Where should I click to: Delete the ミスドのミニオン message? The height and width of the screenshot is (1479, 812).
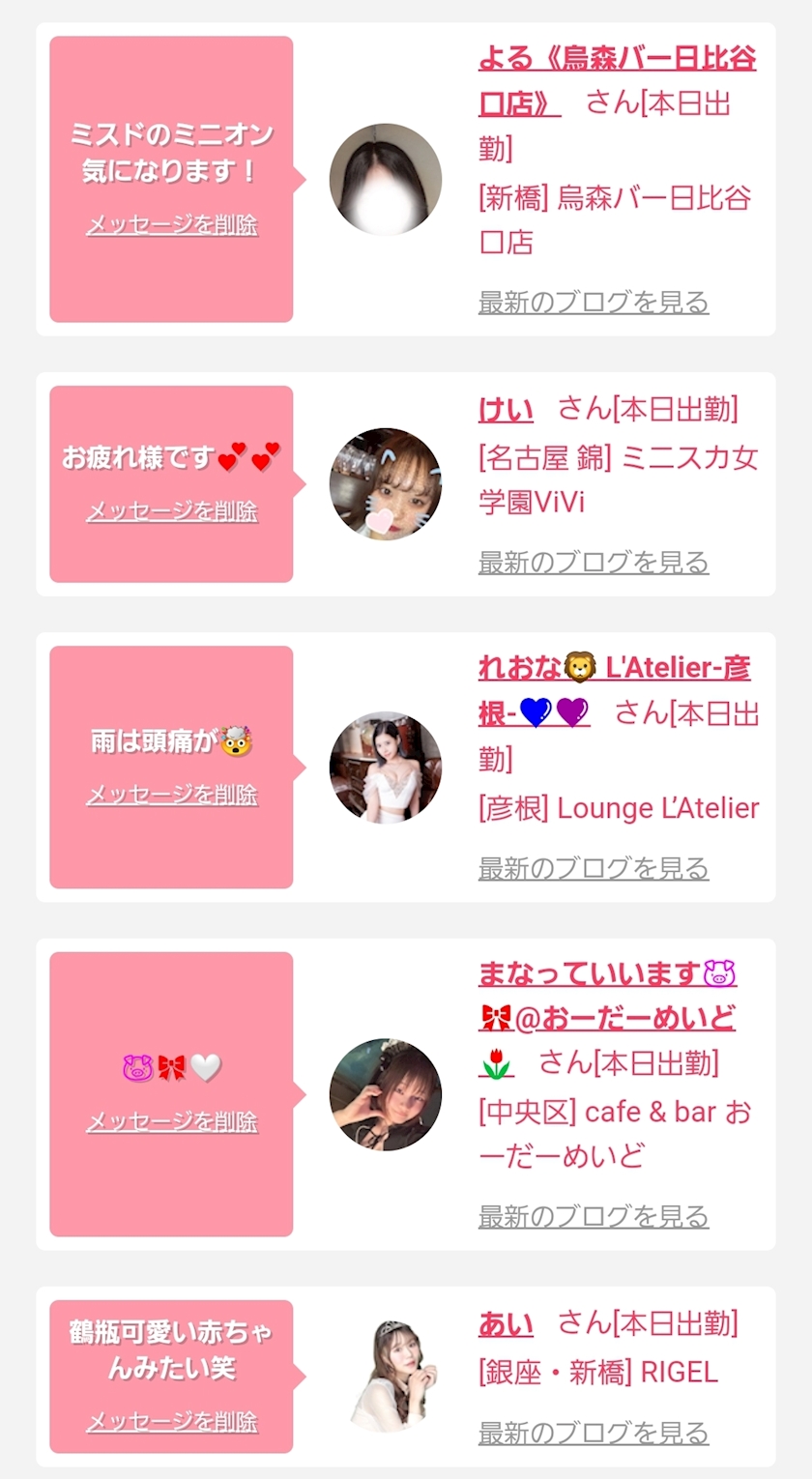tap(172, 225)
